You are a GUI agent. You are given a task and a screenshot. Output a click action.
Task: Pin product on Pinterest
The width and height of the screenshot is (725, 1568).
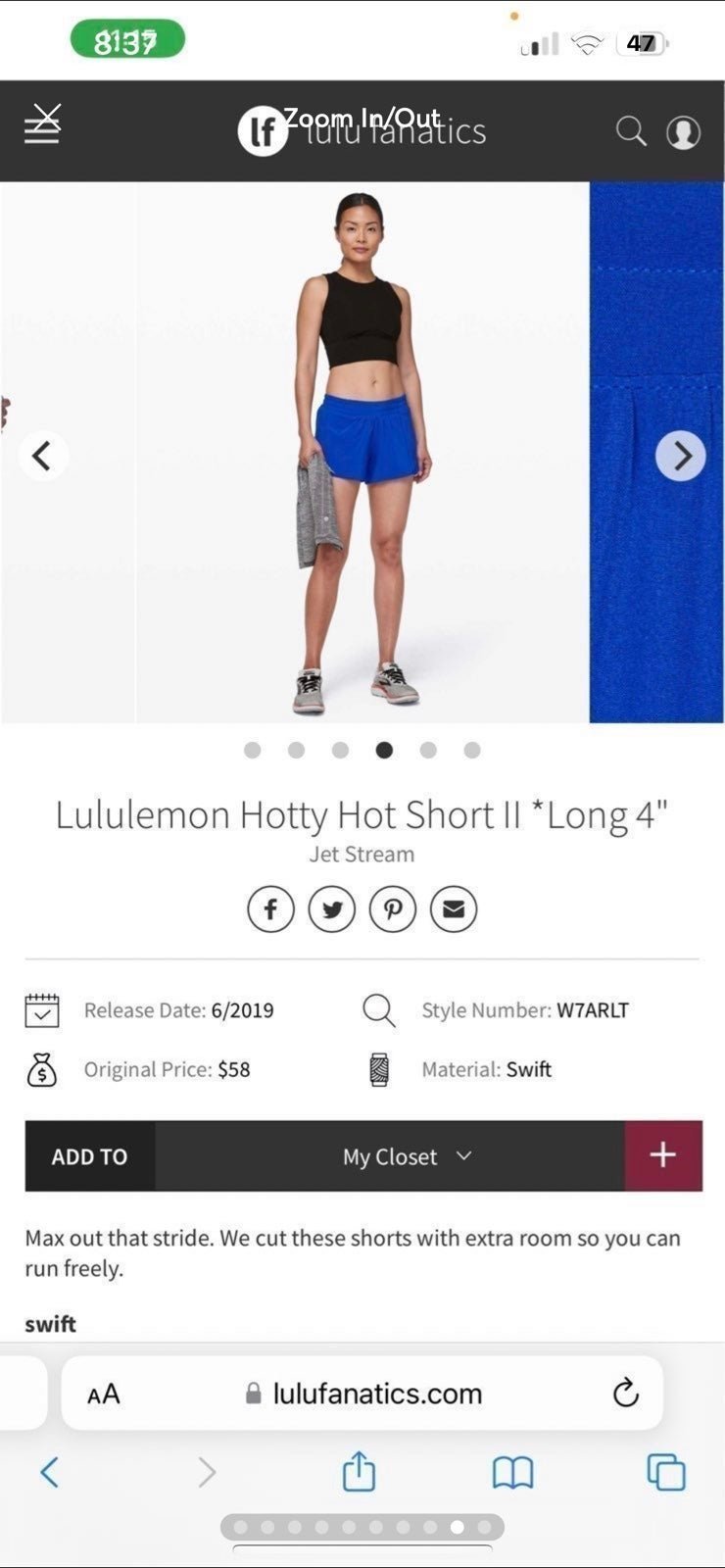[x=393, y=909]
